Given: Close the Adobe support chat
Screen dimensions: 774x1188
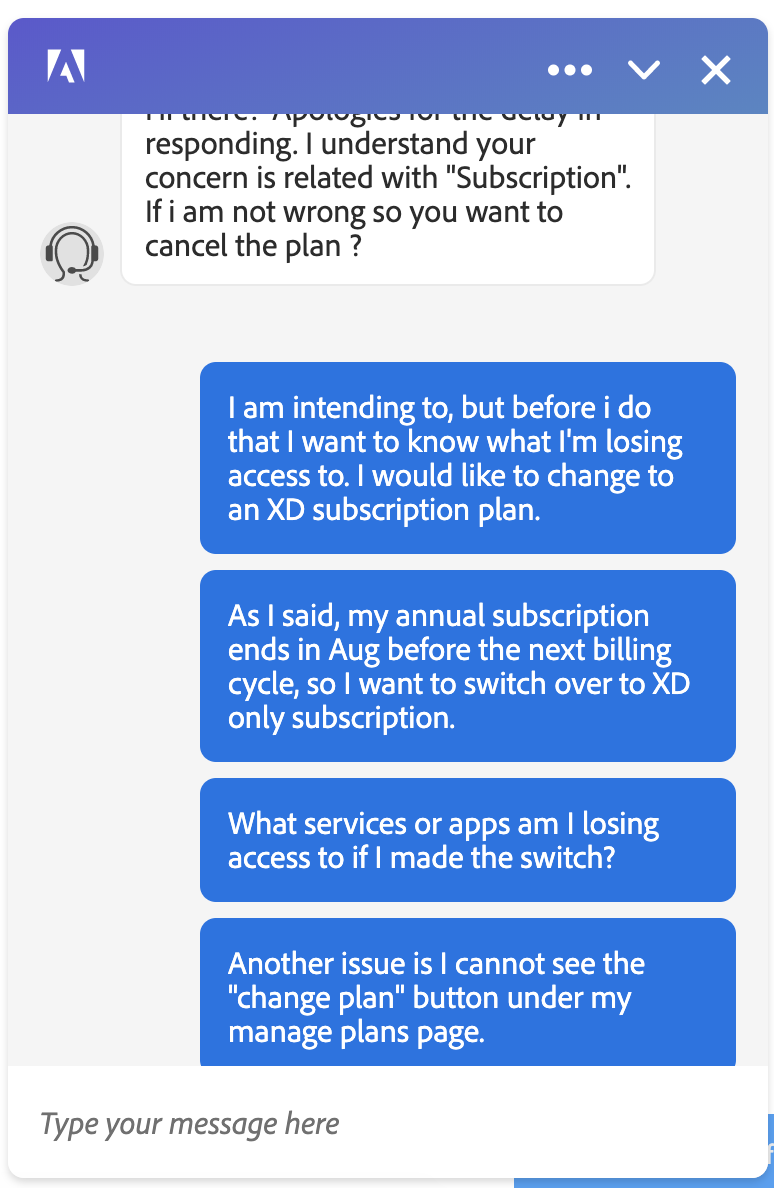Looking at the screenshot, I should click(716, 70).
